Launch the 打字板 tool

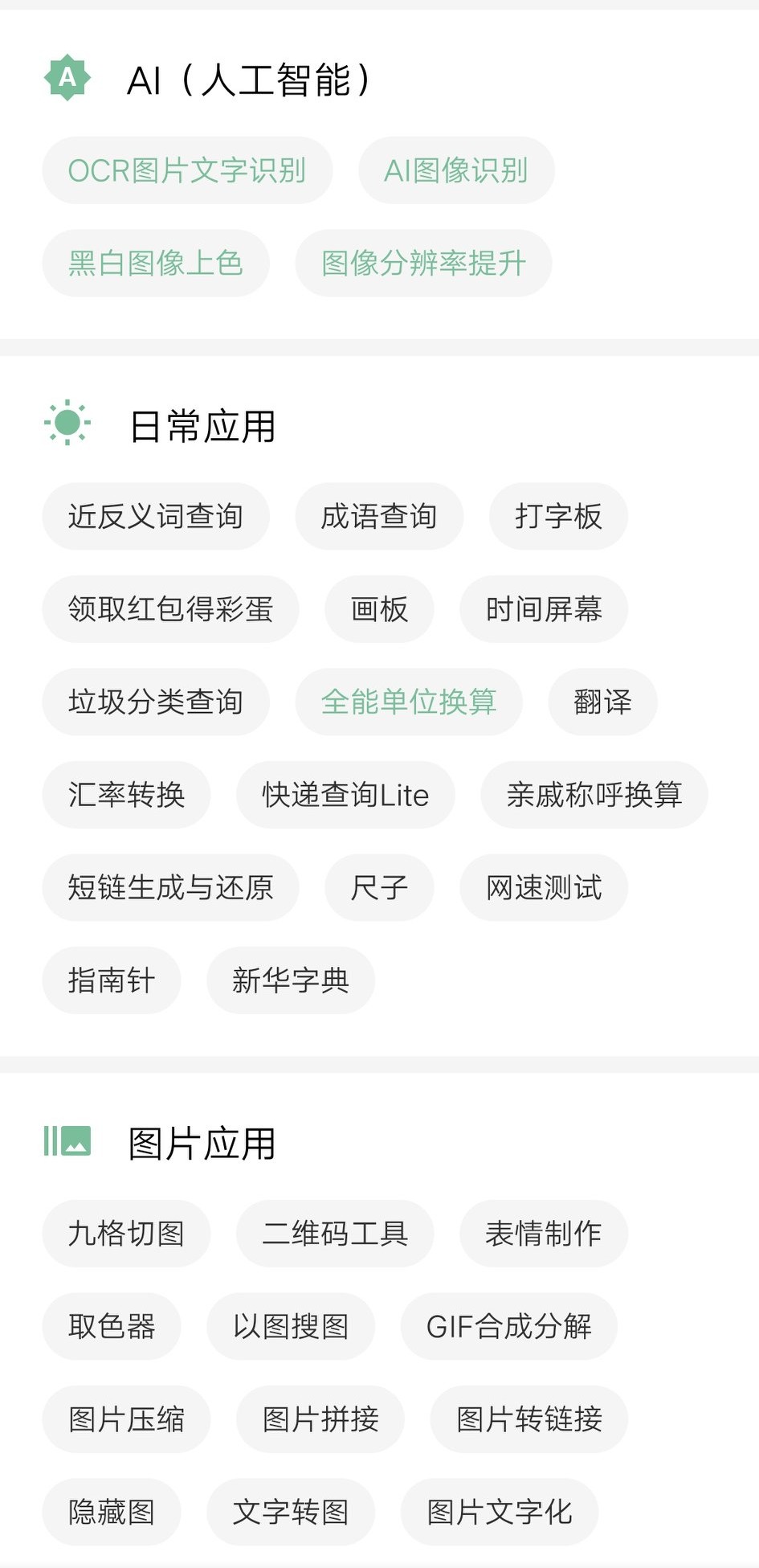(x=558, y=516)
